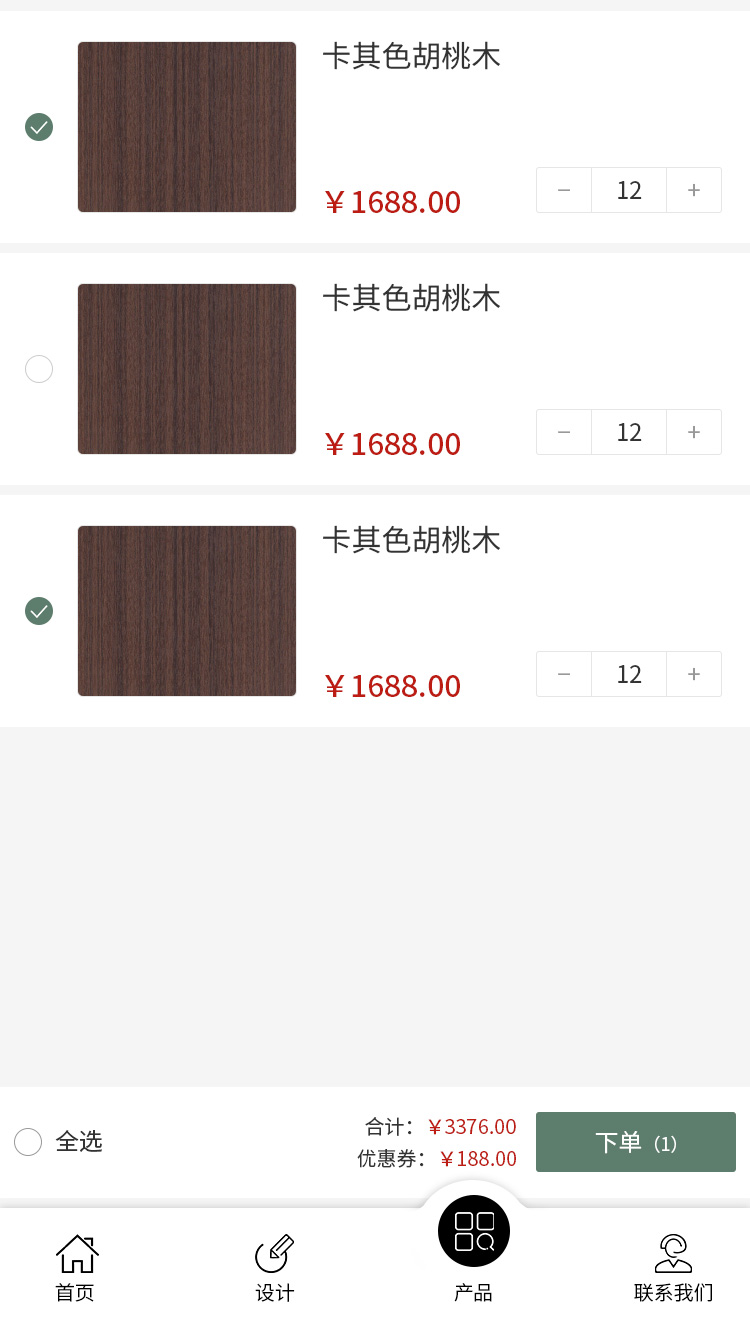Deselect the third 卡其色胡桃木 cart item
This screenshot has height=1322, width=750.
point(39,611)
